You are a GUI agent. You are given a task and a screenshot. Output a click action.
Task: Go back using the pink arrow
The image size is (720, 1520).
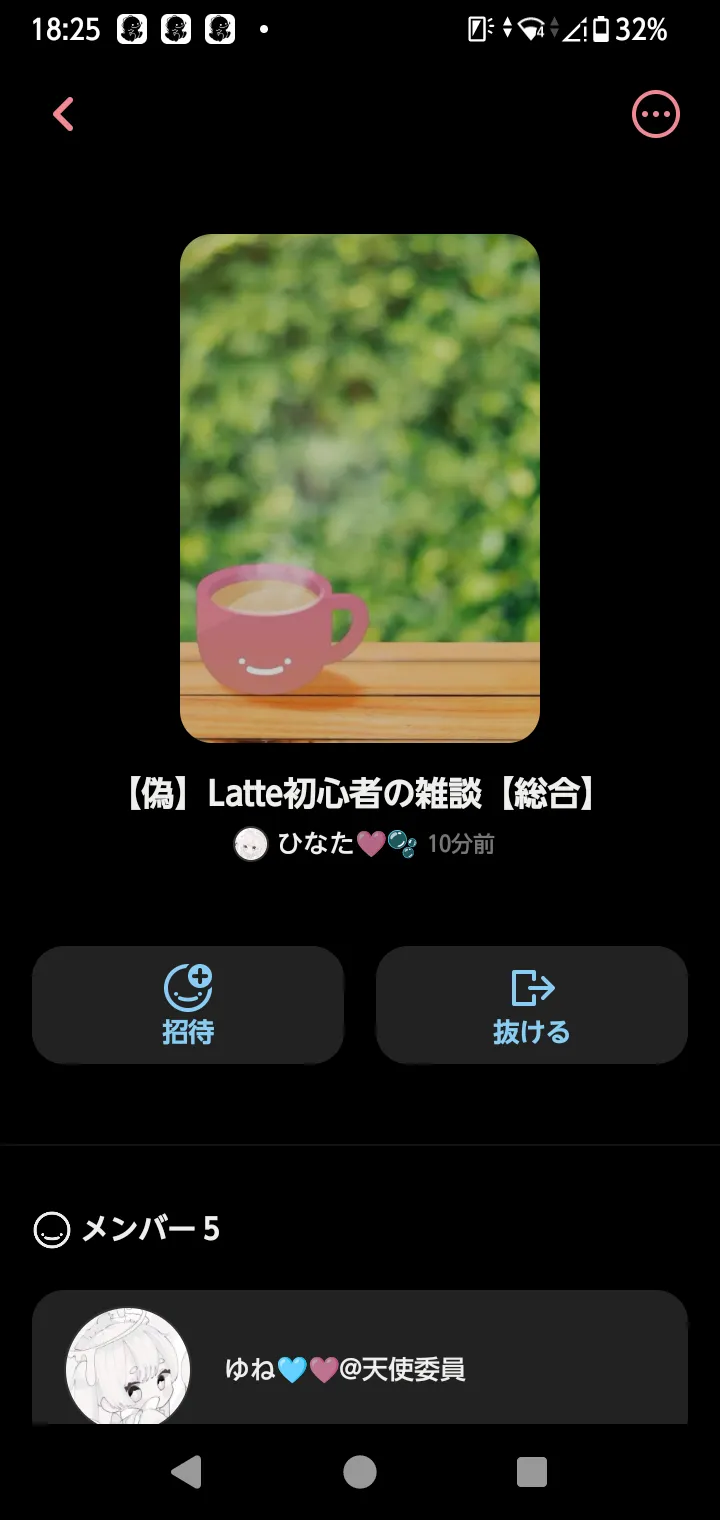click(64, 115)
